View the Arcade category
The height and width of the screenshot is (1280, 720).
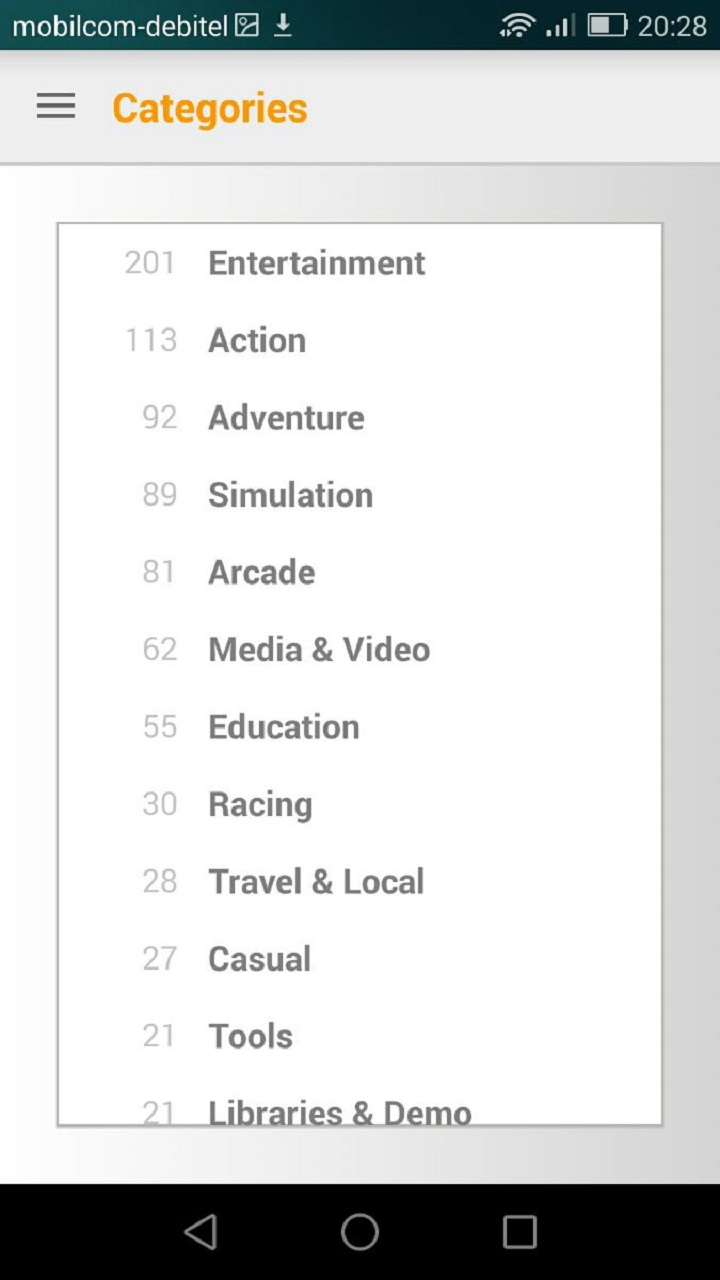pos(261,572)
